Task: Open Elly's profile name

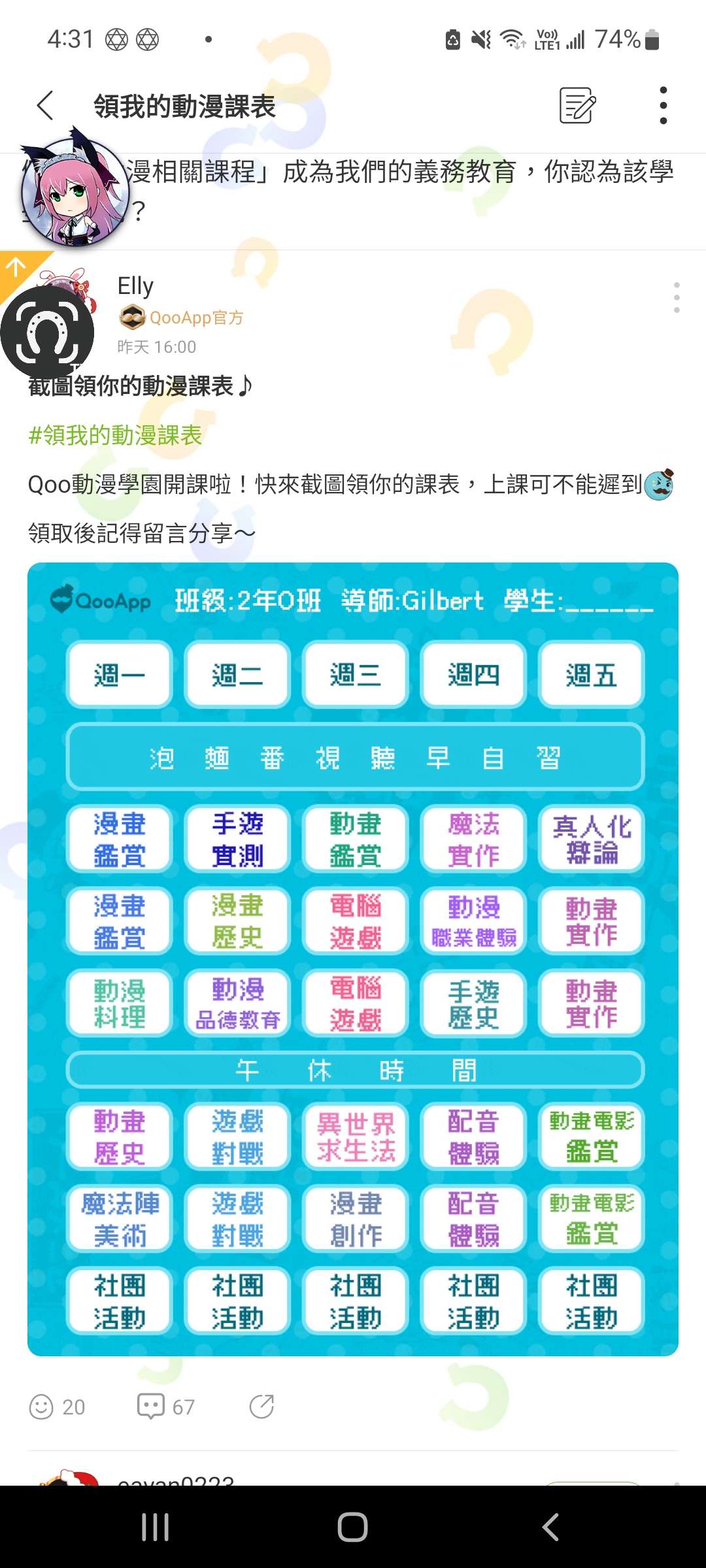Action: pos(135,286)
